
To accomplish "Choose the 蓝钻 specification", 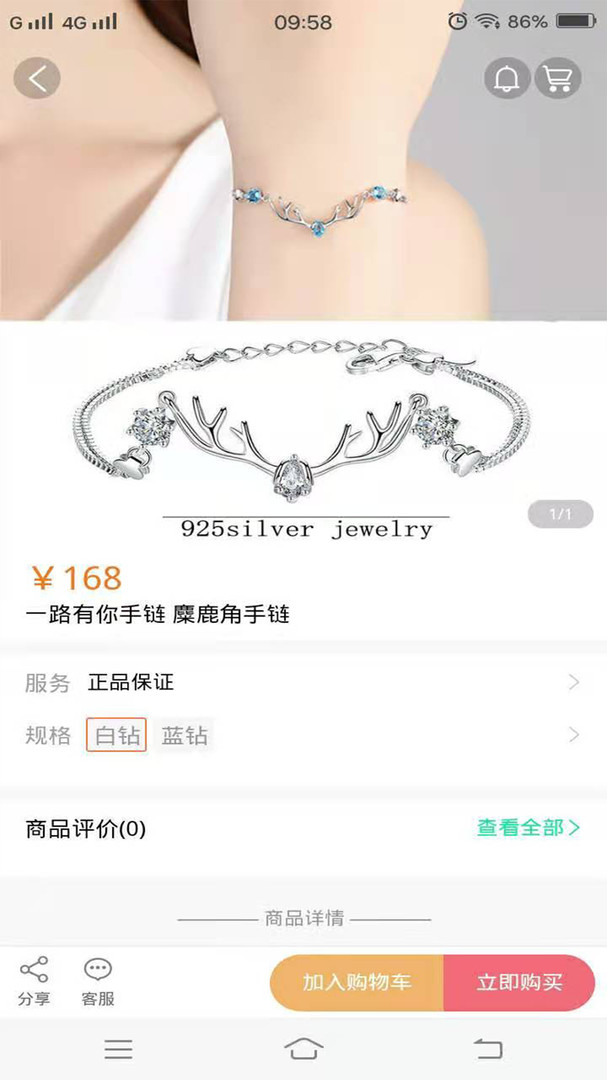I will coord(184,735).
